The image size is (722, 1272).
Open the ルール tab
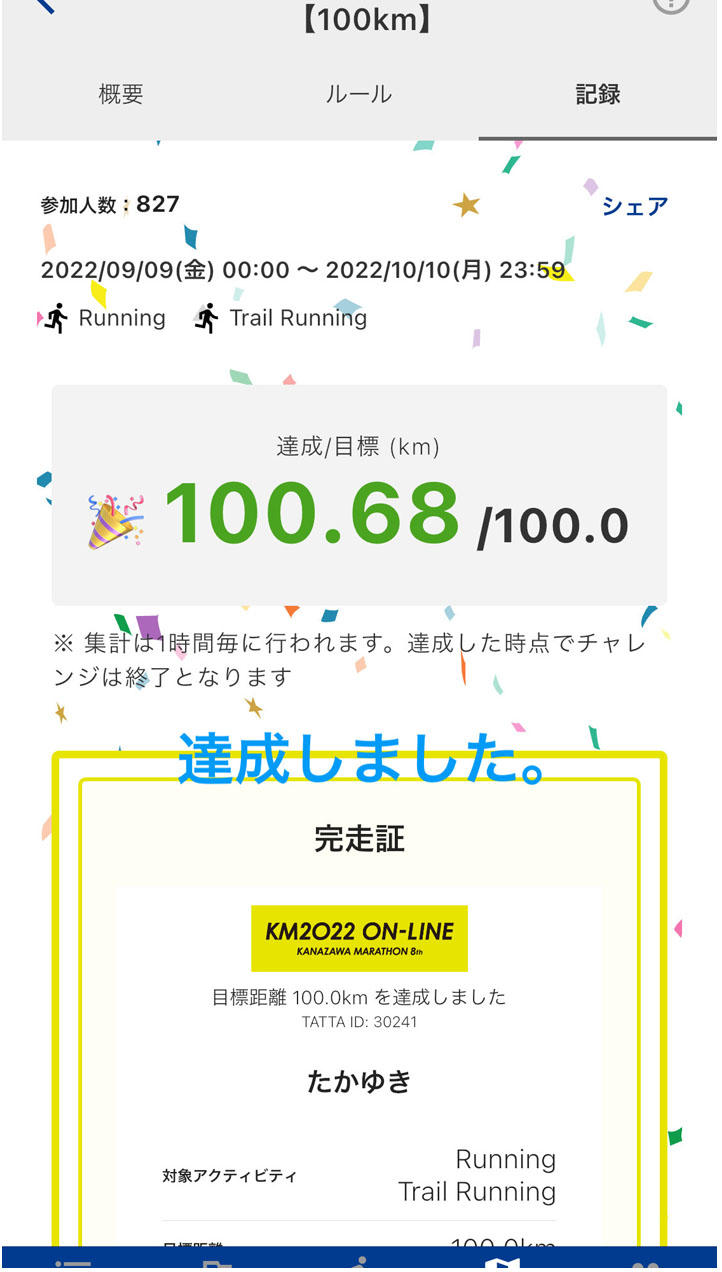click(359, 95)
